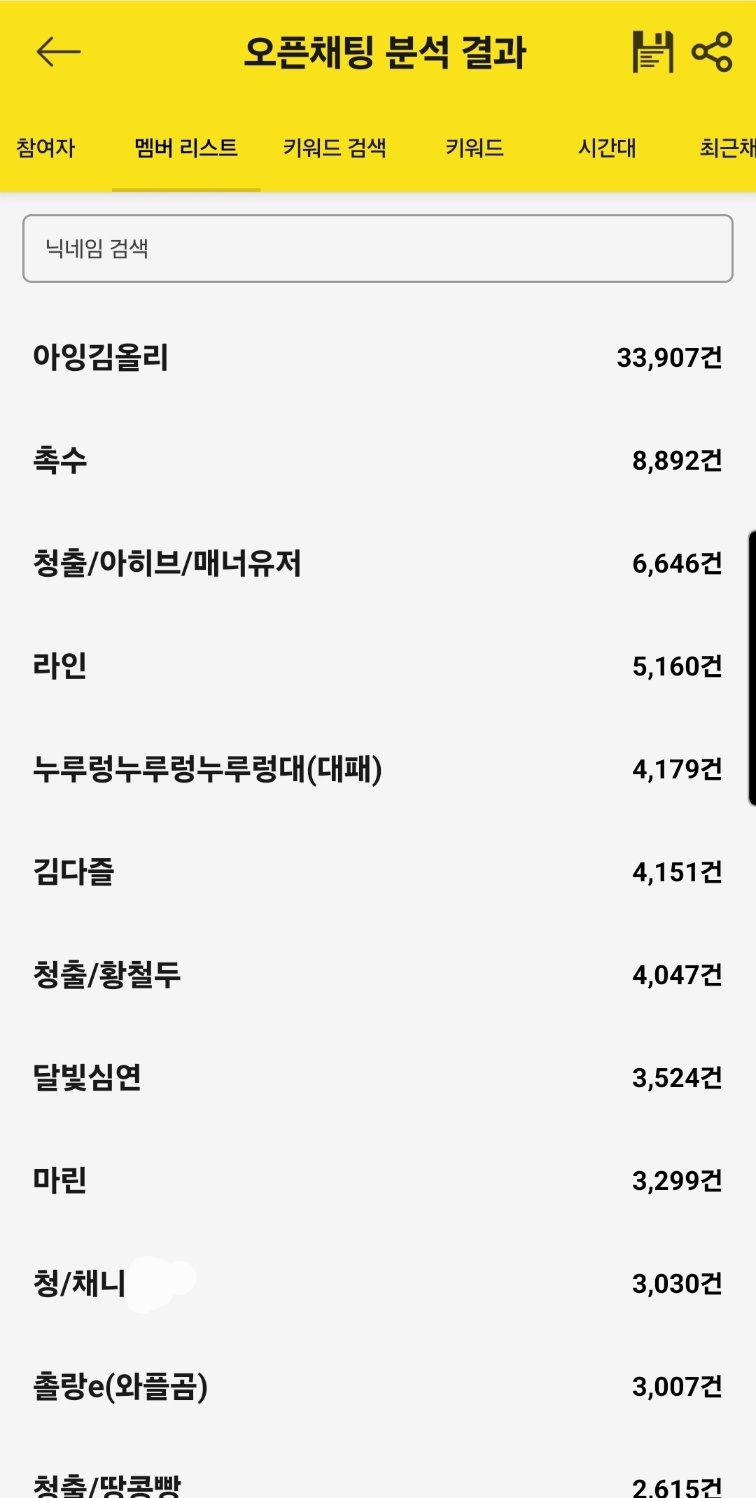Open member 라인
Image resolution: width=756 pixels, height=1498 pixels.
(378, 666)
